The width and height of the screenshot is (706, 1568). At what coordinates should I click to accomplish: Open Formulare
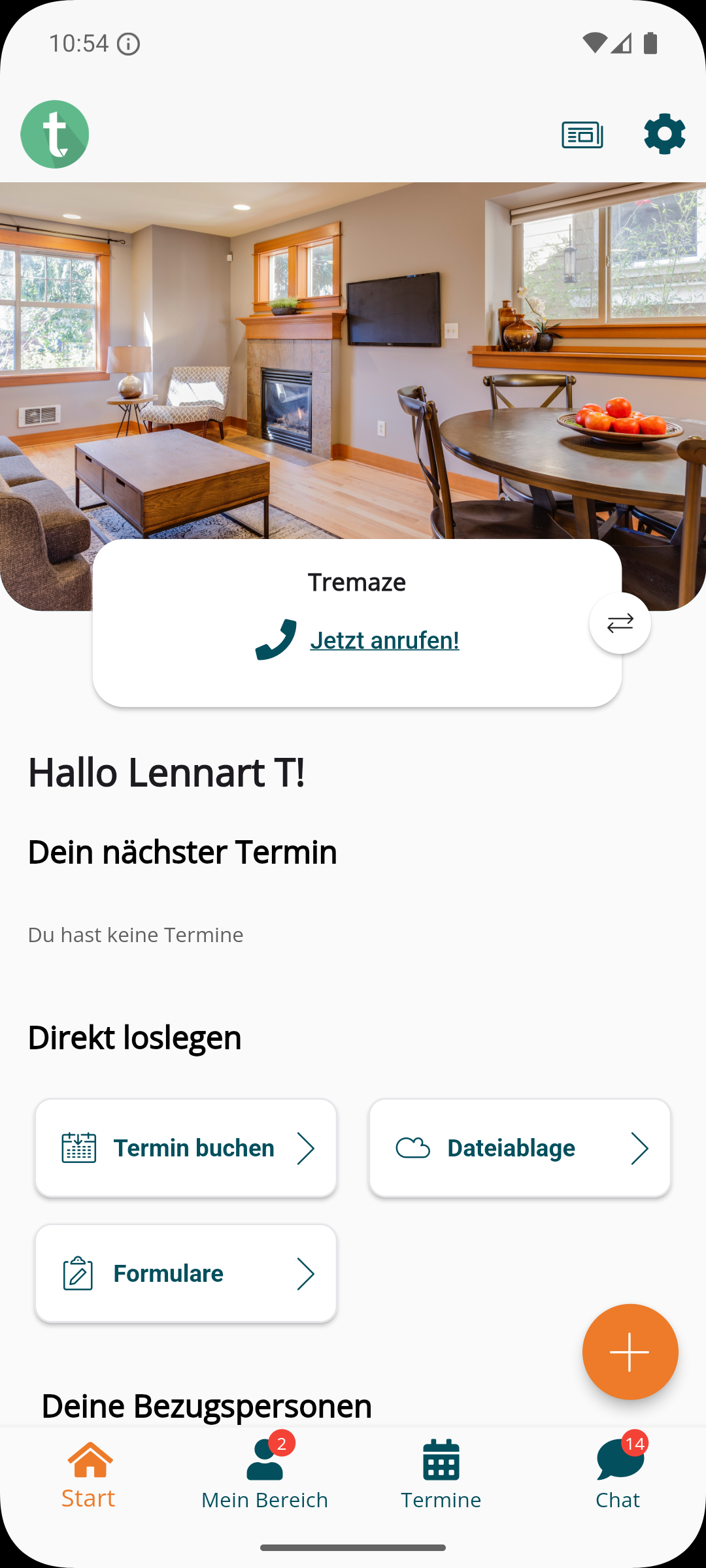click(186, 1273)
